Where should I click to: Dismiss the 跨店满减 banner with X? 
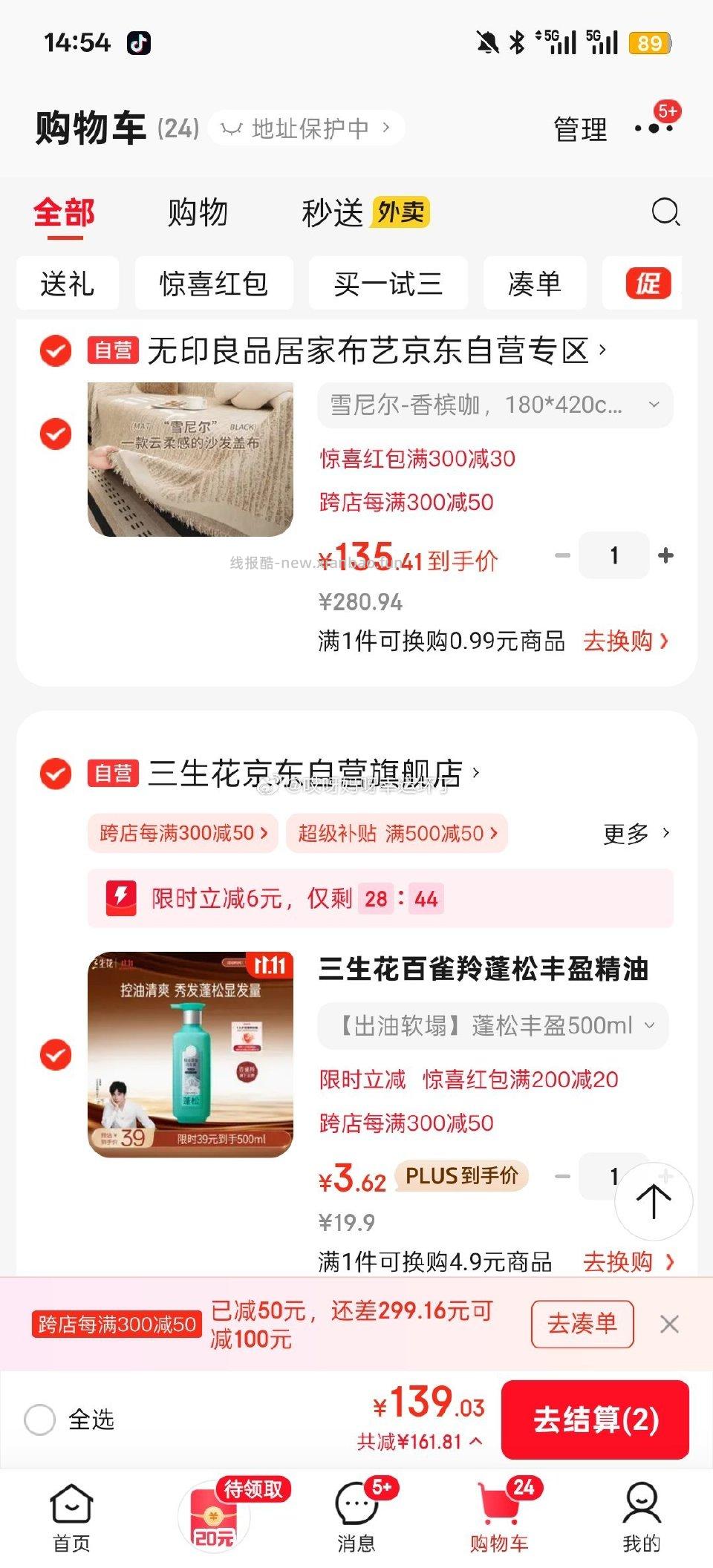(x=670, y=1324)
